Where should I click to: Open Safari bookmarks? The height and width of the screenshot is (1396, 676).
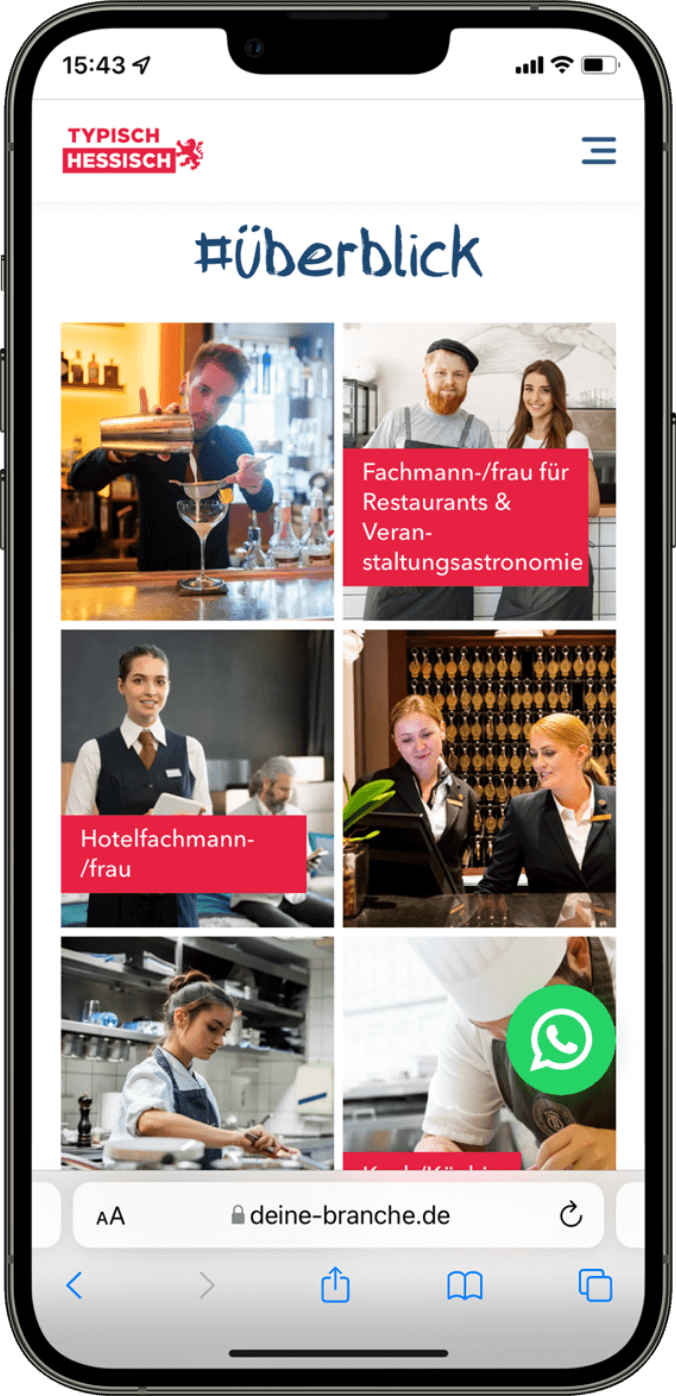point(465,1286)
